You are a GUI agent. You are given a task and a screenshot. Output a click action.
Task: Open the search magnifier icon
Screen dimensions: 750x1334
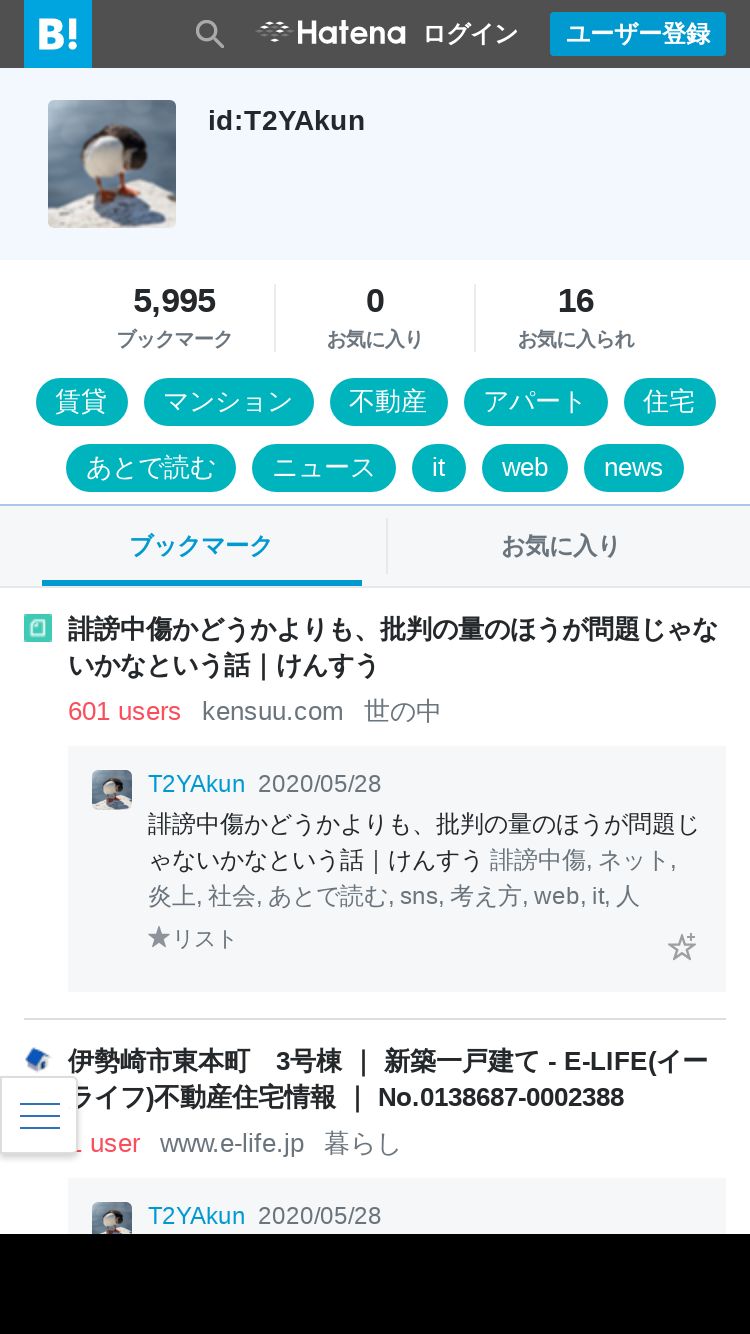209,34
